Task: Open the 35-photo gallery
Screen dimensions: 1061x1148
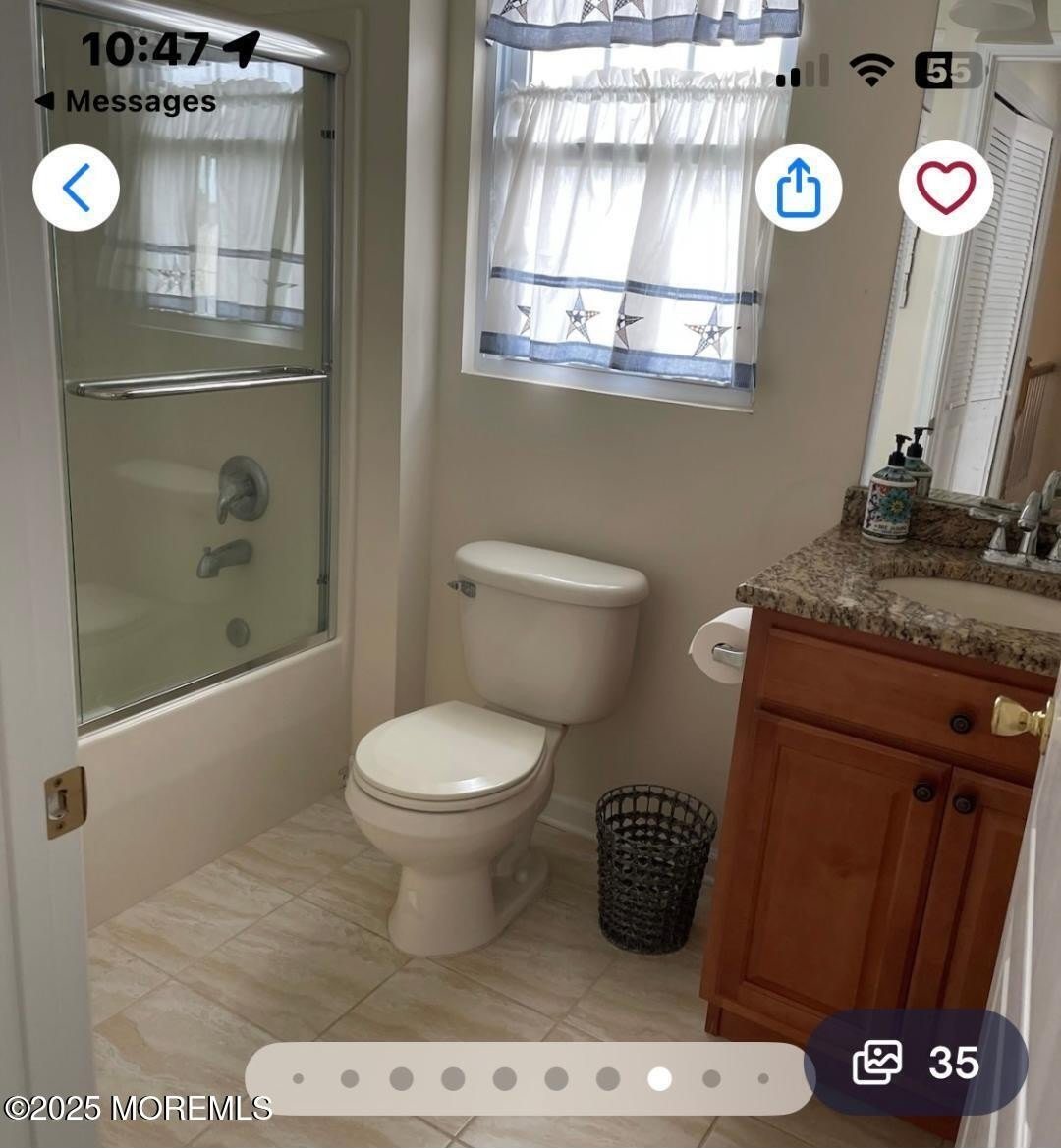Action: [x=916, y=1063]
